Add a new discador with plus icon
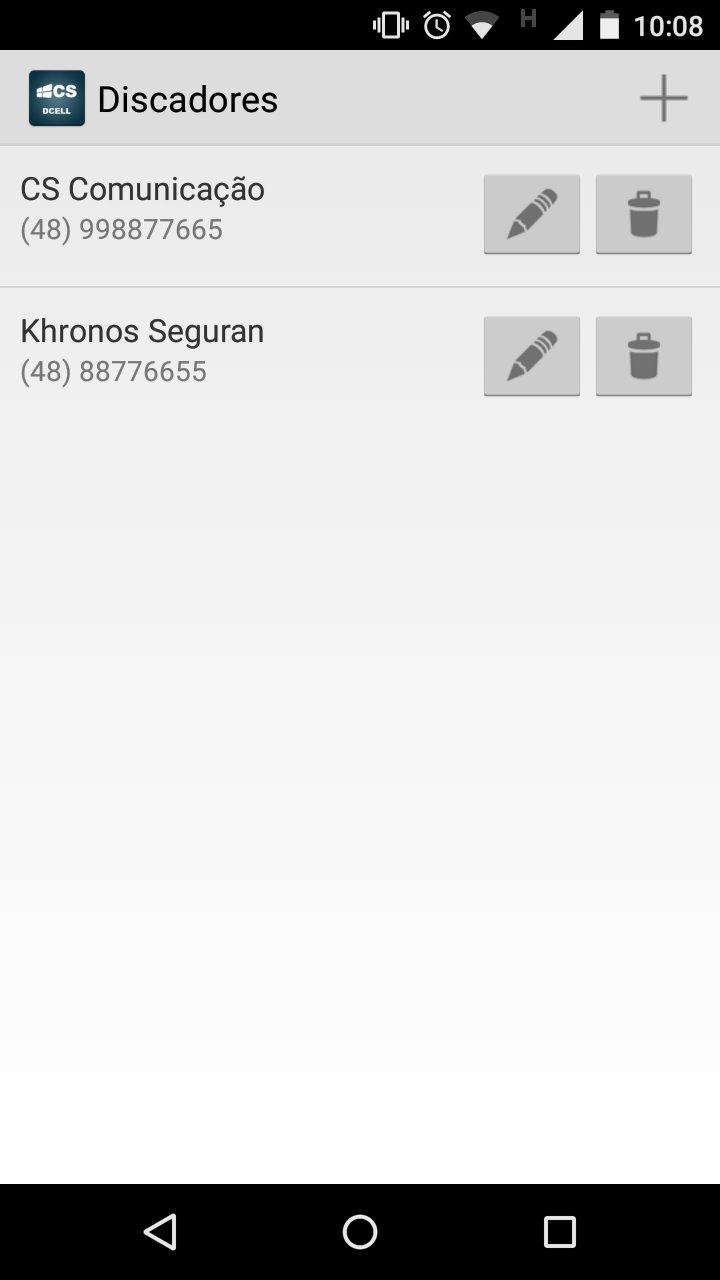The image size is (720, 1280). 663,98
